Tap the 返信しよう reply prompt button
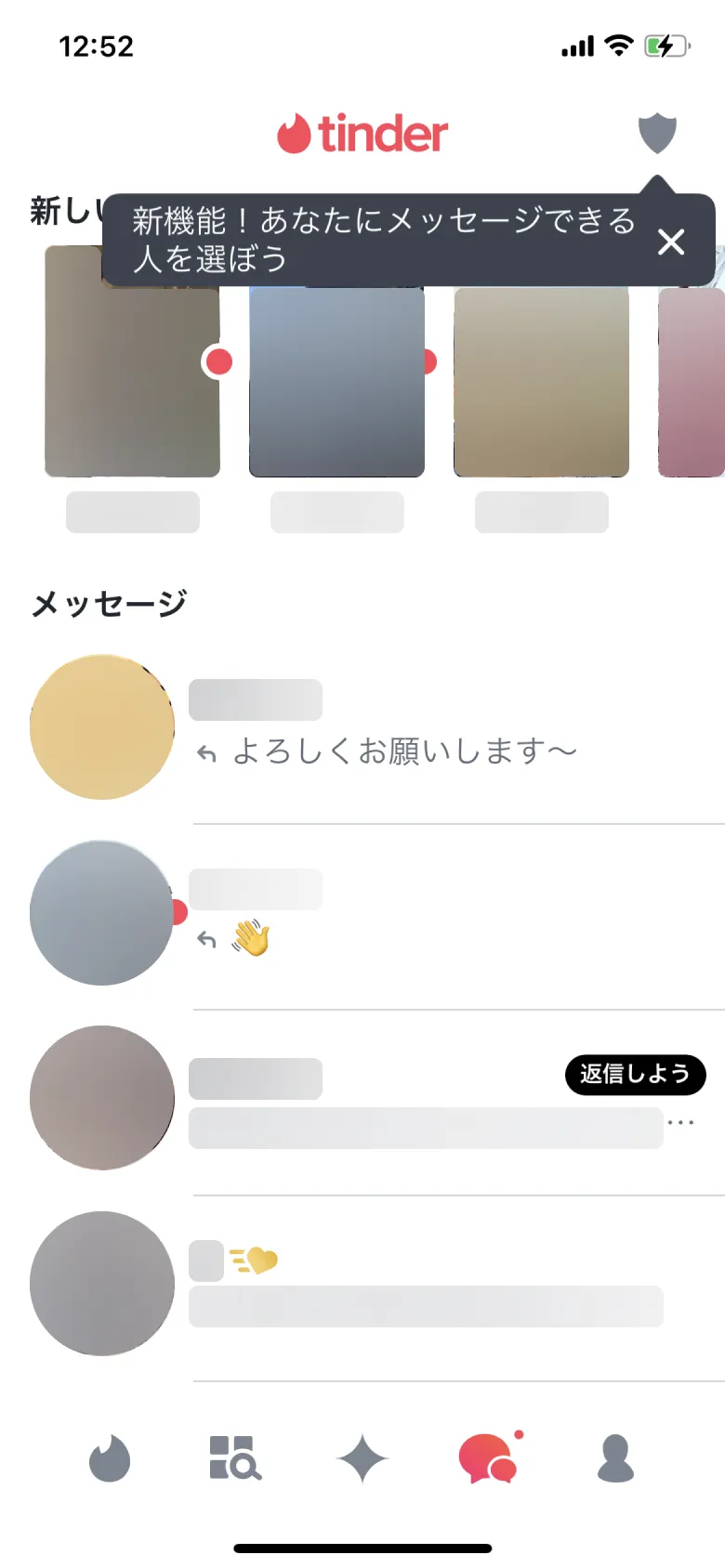This screenshot has height=1568, width=725. 635,1075
